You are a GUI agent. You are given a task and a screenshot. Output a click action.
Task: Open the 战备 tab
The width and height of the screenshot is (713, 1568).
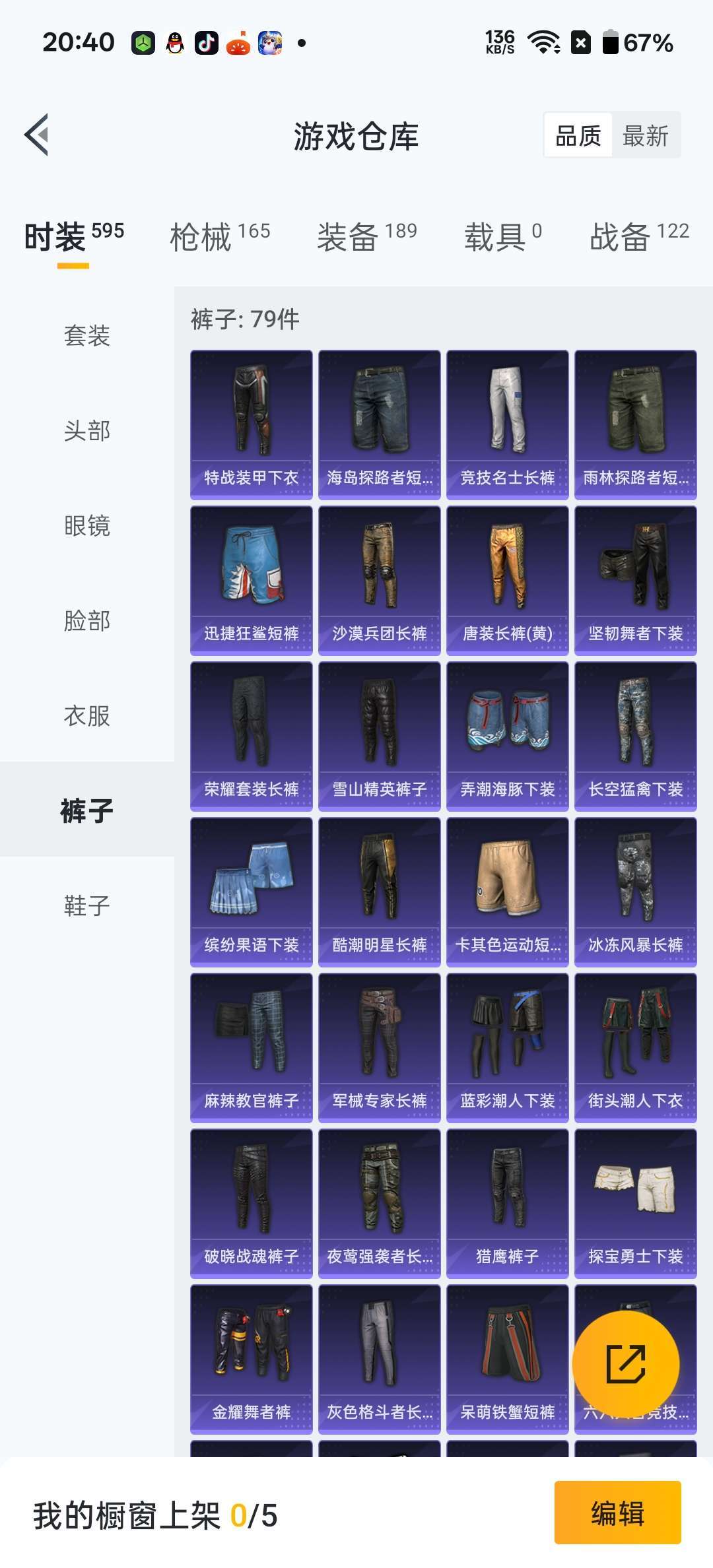click(639, 236)
